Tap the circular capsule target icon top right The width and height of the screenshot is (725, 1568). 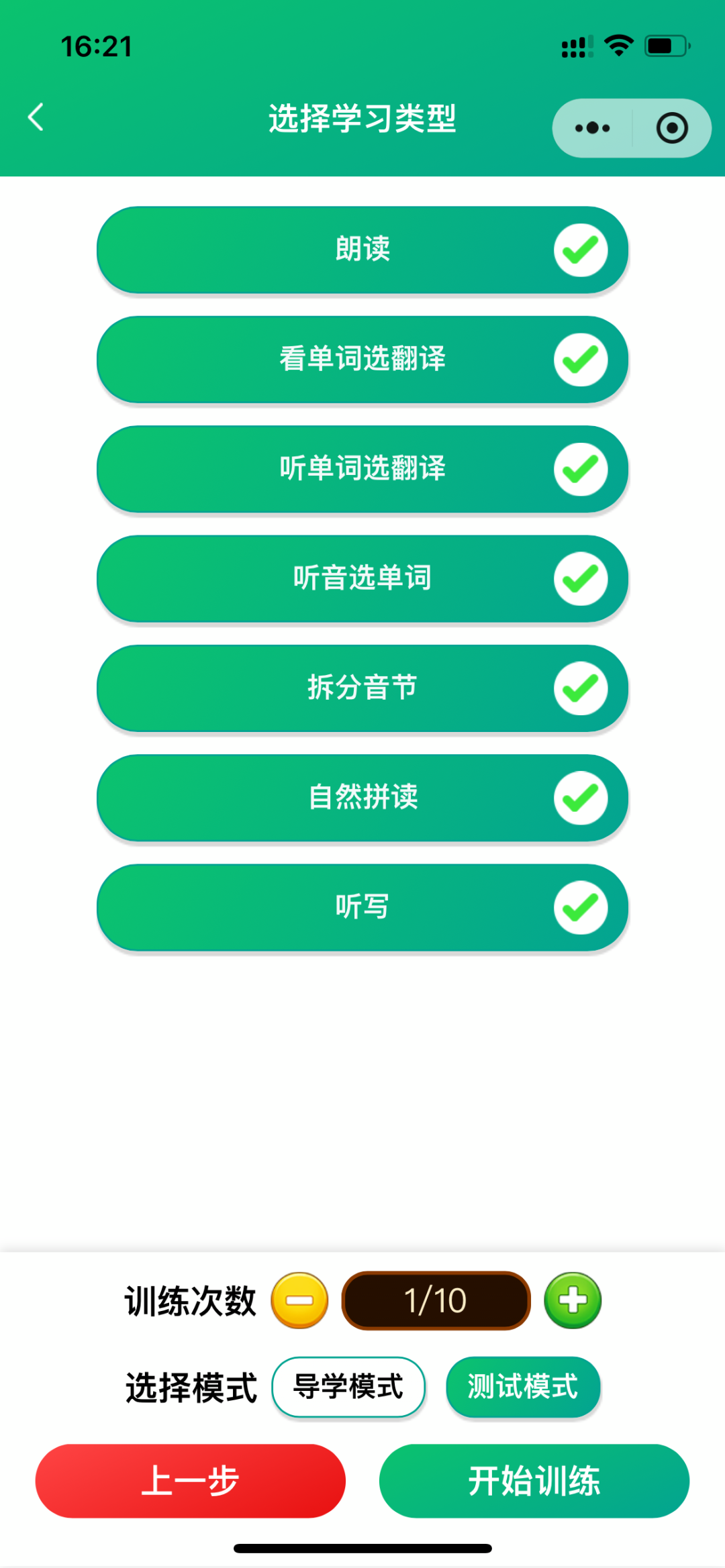[x=671, y=127]
